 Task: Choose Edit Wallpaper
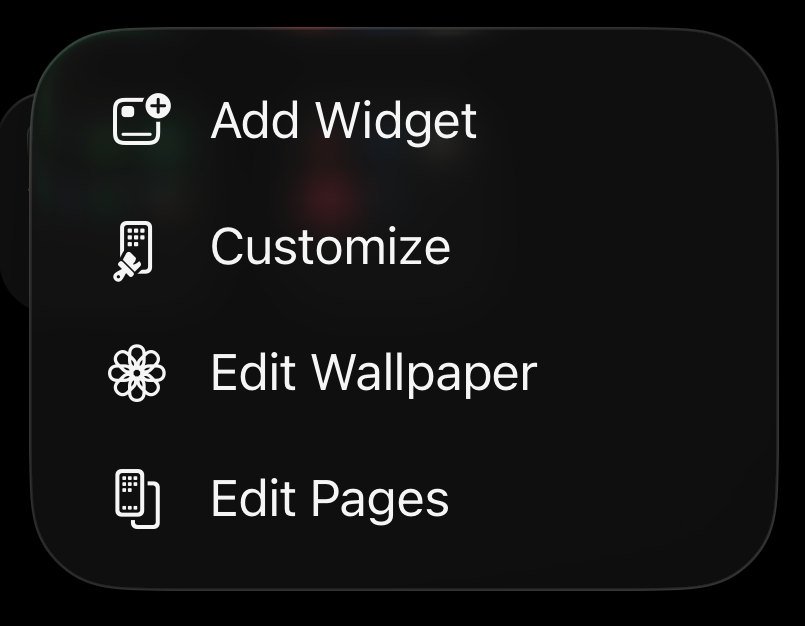pyautogui.click(x=373, y=373)
